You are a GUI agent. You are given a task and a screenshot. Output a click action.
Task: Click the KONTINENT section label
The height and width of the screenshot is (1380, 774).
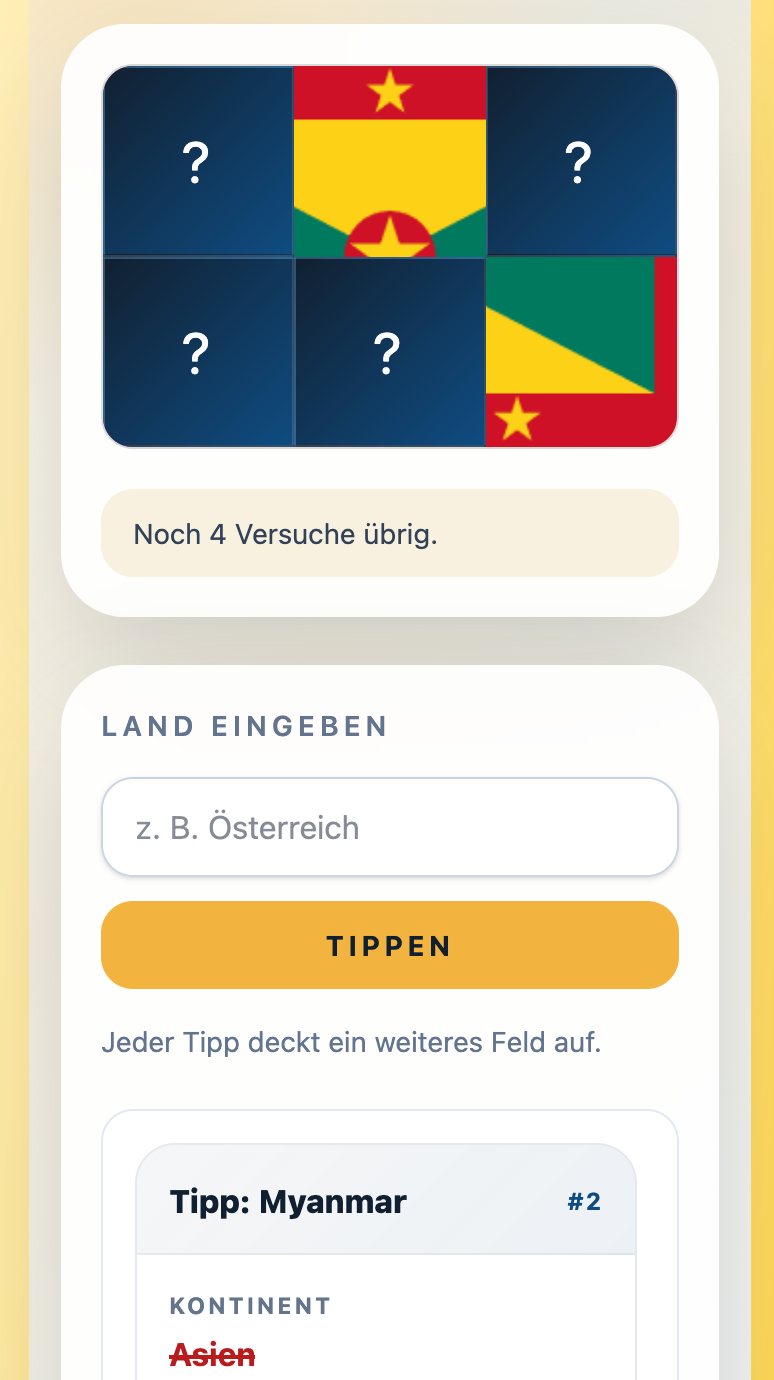point(250,1306)
